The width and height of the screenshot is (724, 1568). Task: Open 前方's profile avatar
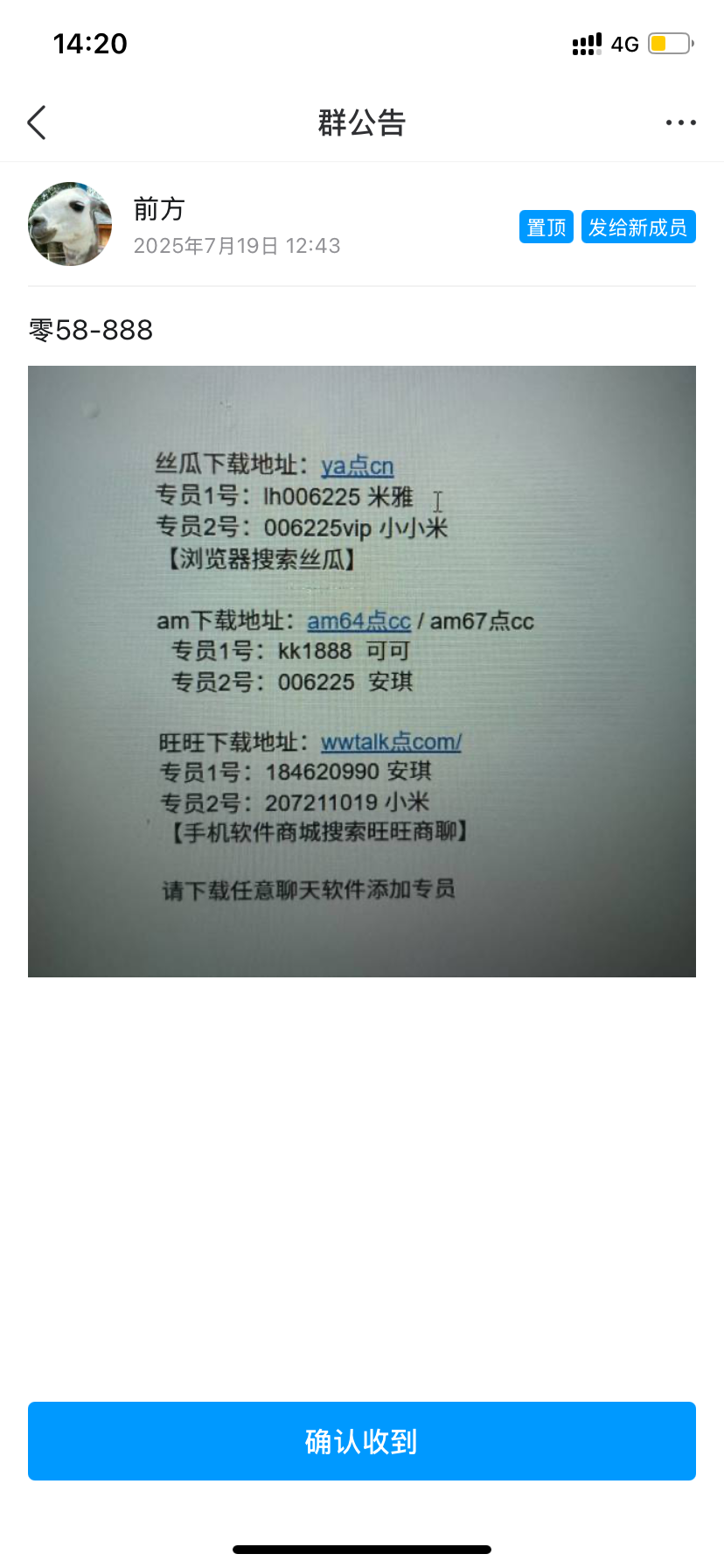[70, 224]
